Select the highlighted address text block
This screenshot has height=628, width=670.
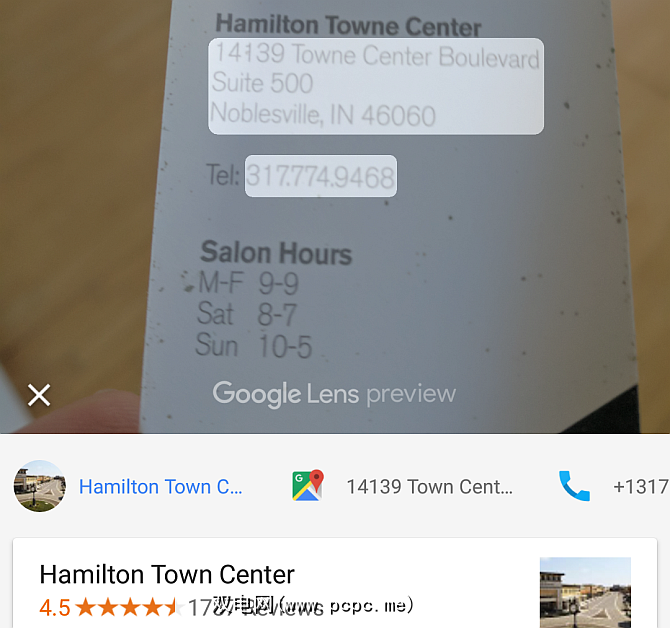(376, 86)
